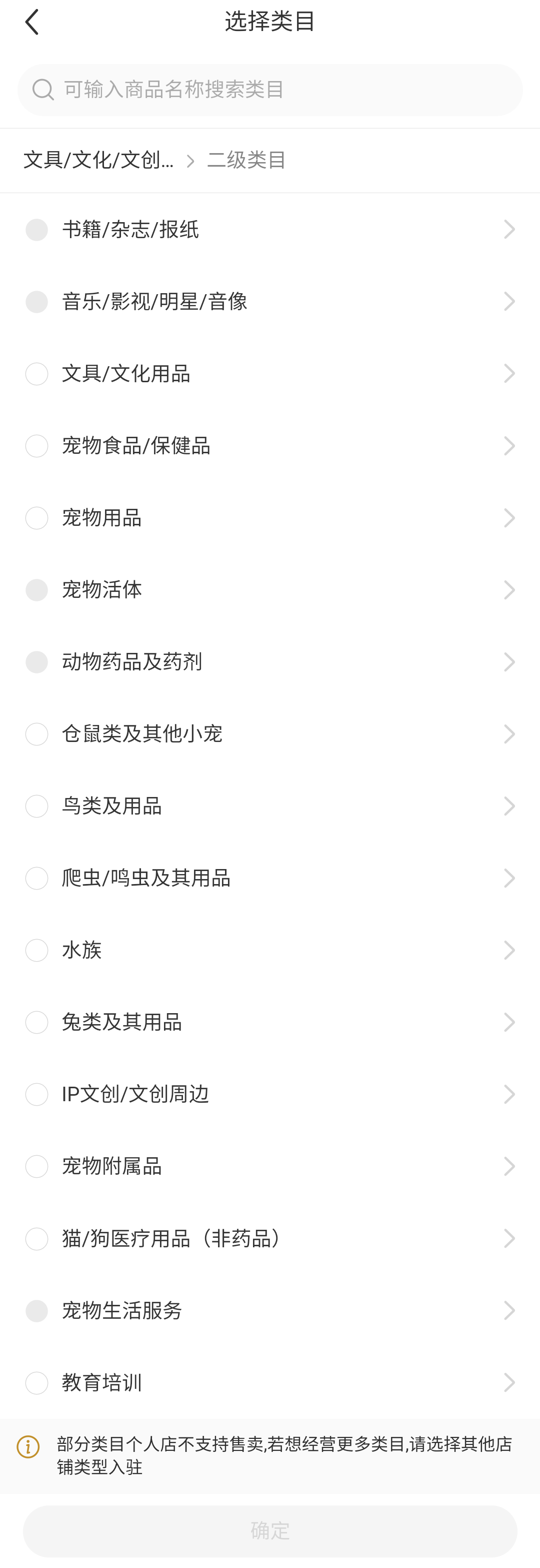Select the 宠物用品 radio button

click(36, 518)
